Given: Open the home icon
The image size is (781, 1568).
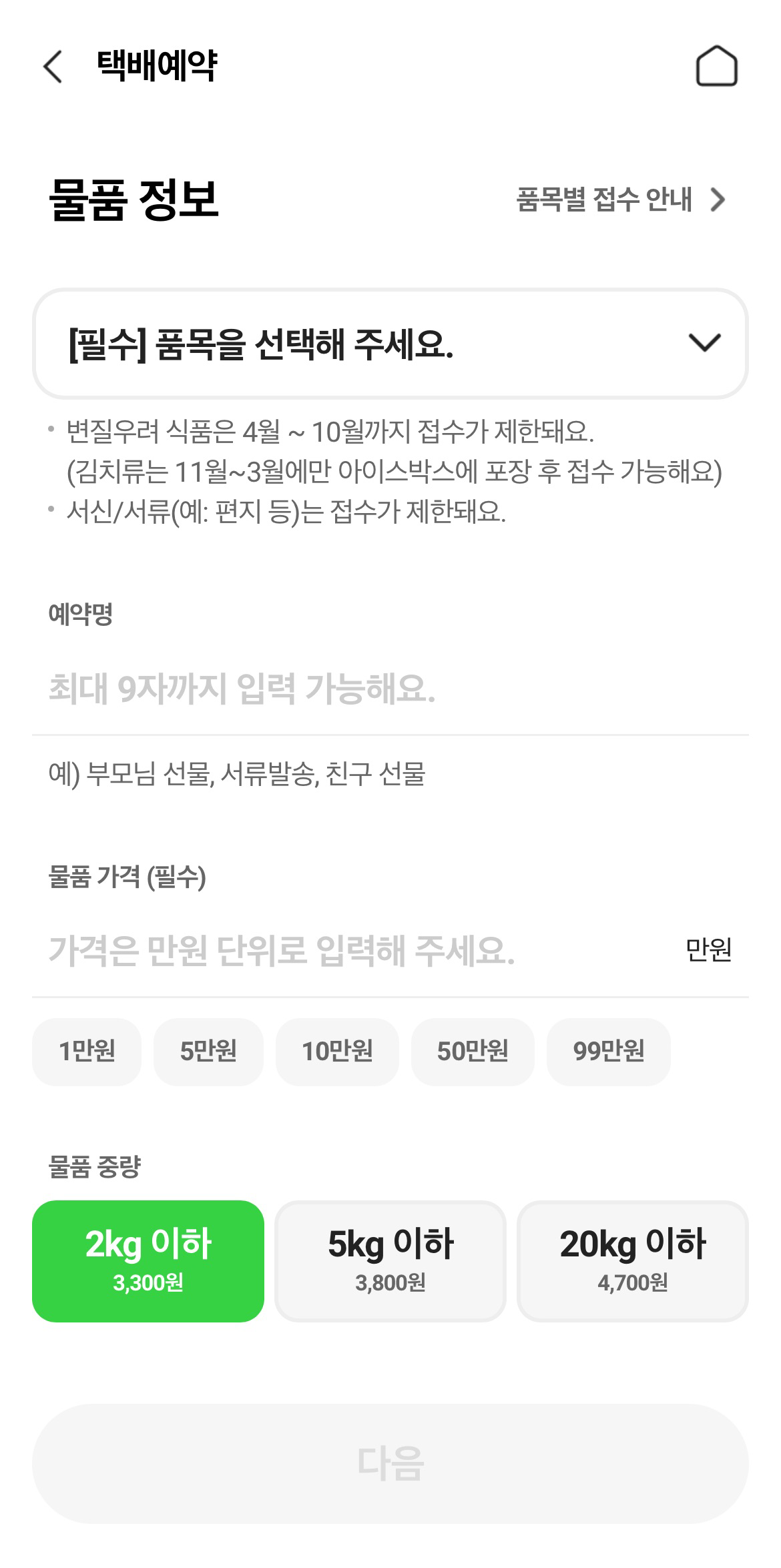Looking at the screenshot, I should [x=716, y=66].
